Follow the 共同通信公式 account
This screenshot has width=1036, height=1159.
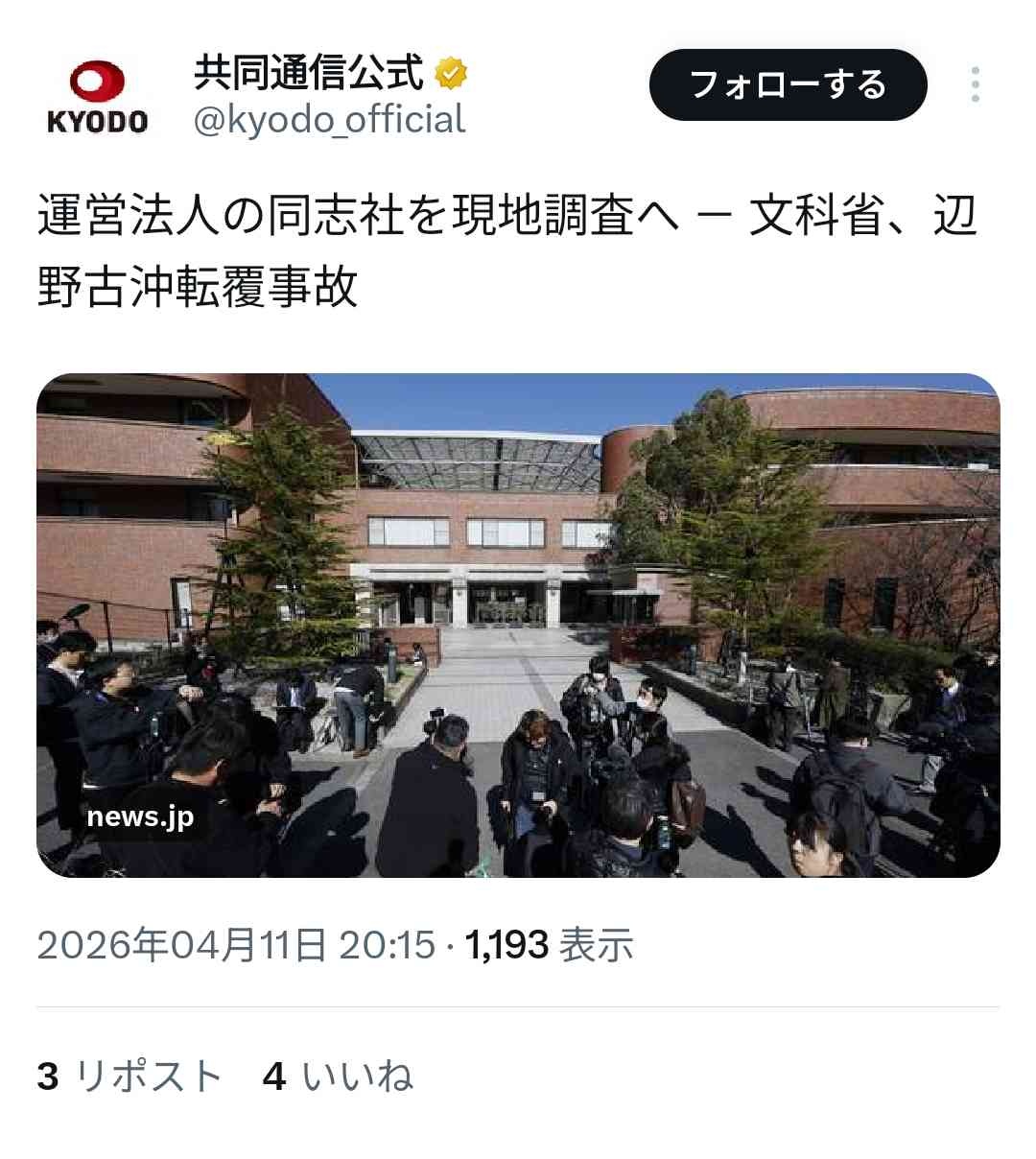(788, 84)
